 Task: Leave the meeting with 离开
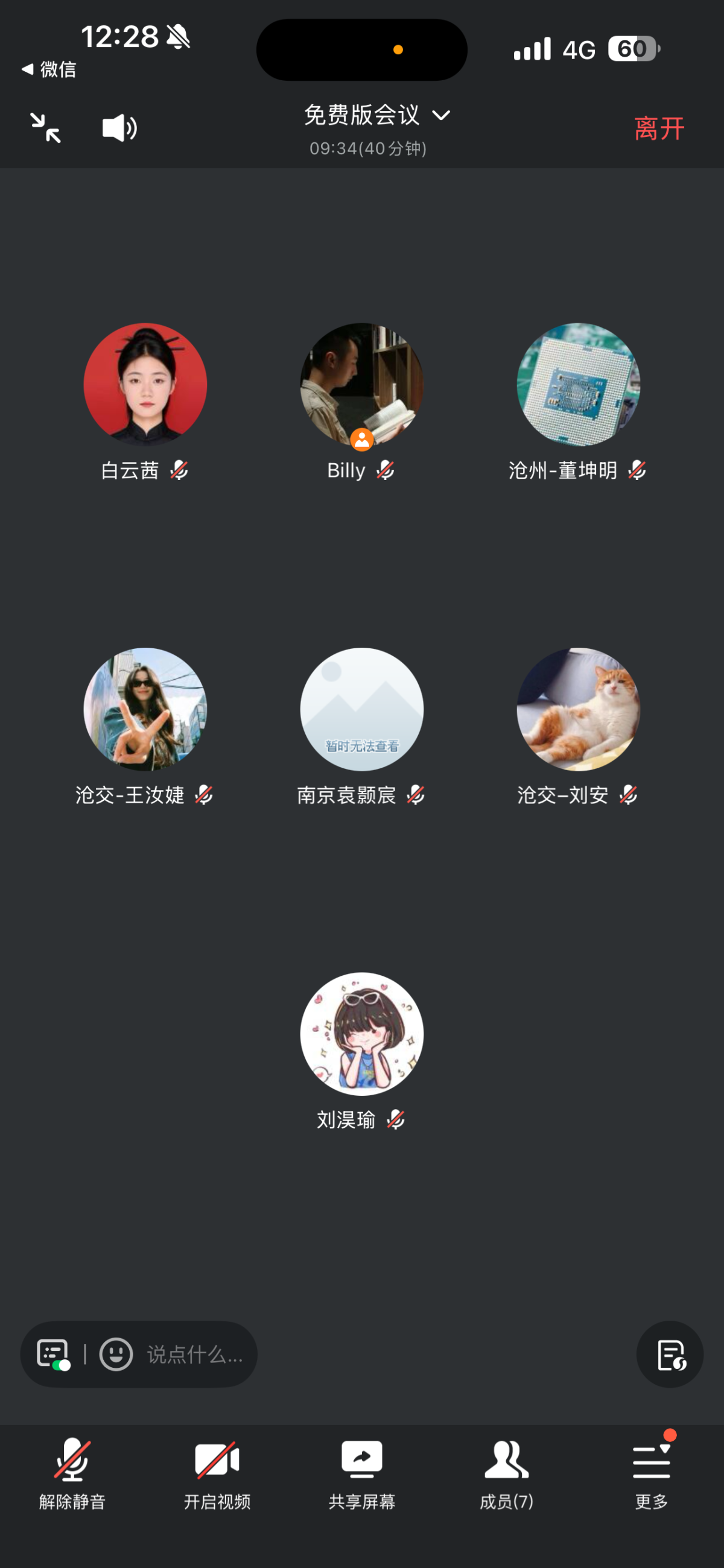(x=659, y=128)
